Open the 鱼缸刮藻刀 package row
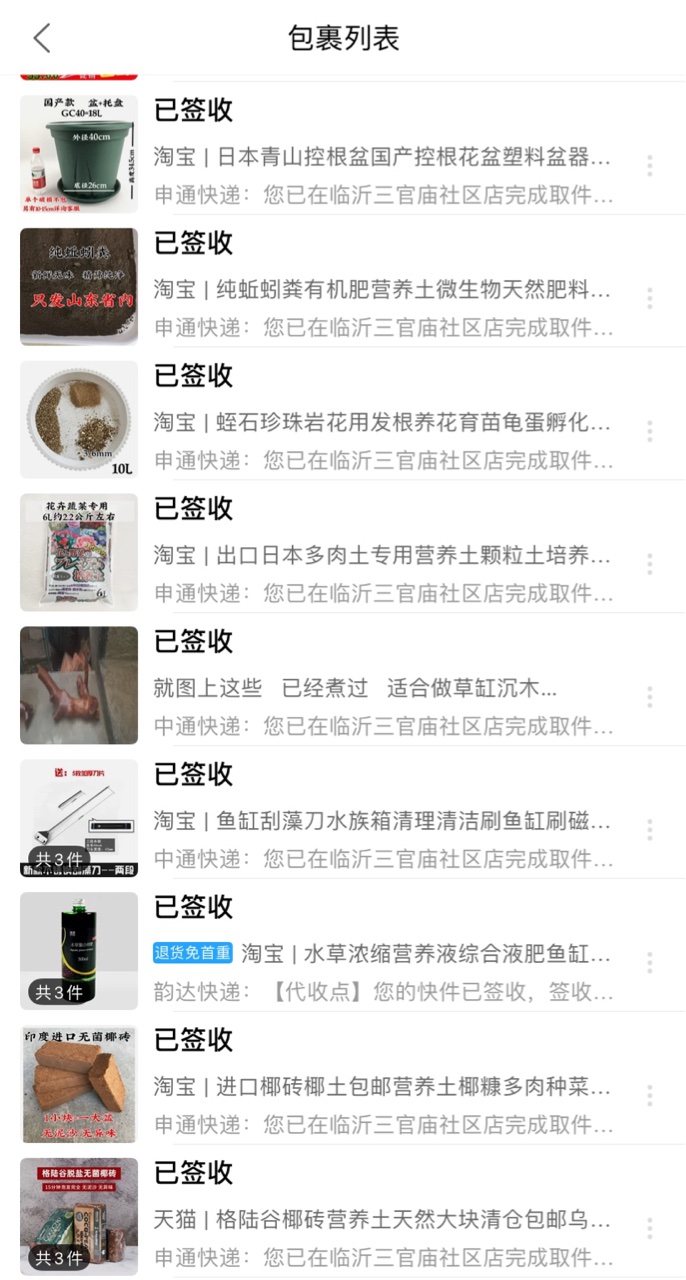 tap(343, 818)
